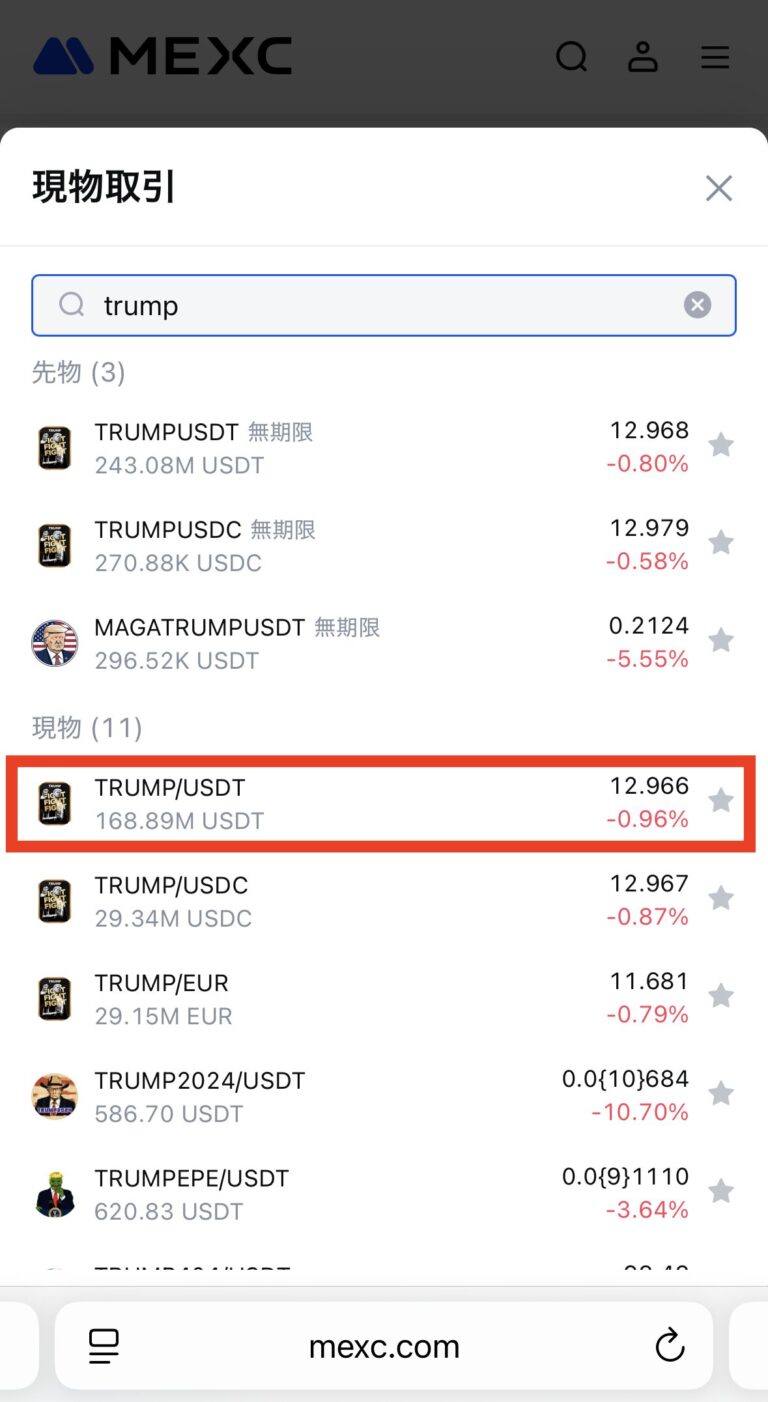Viewport: 768px width, 1402px height.
Task: Open the account profile icon
Action: (x=643, y=57)
